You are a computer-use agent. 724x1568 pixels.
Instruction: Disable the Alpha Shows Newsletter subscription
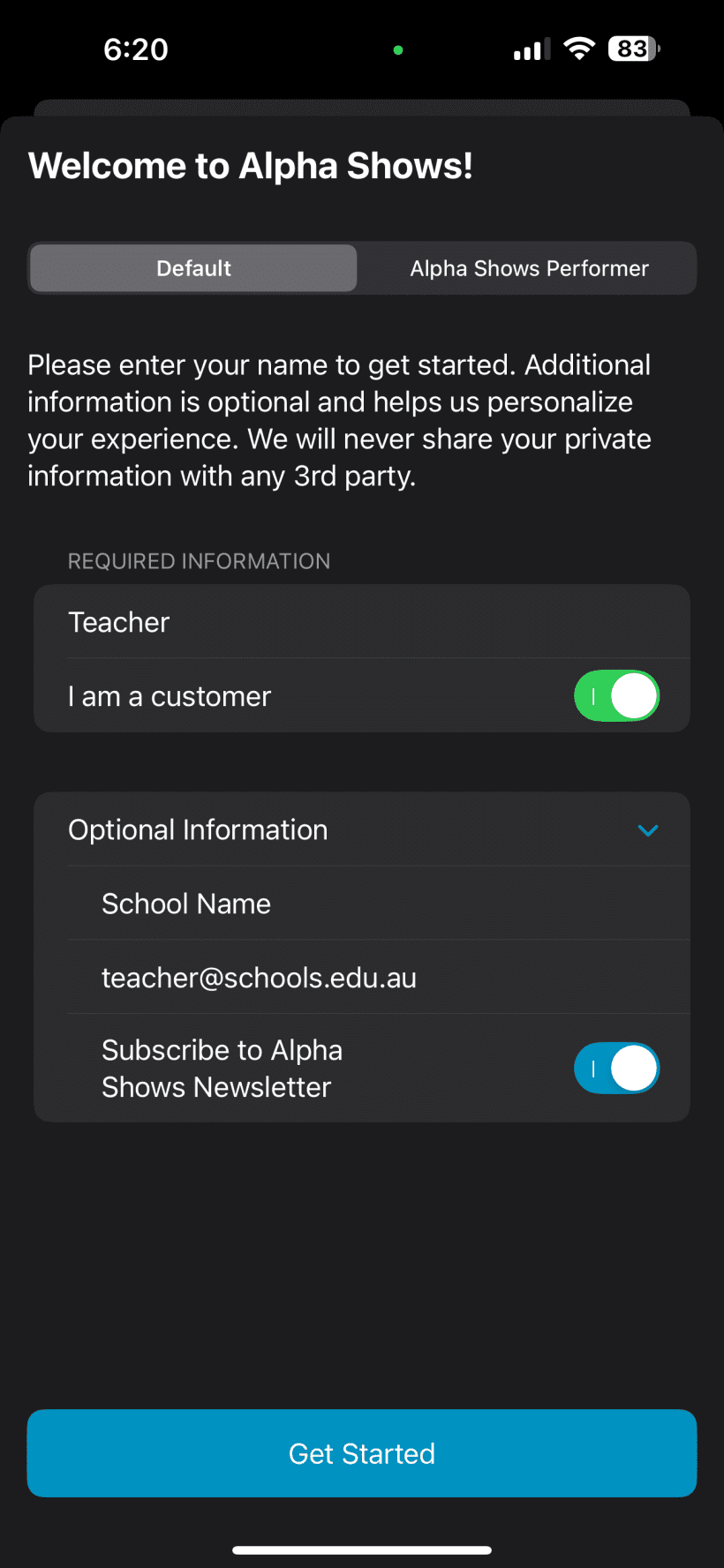click(x=616, y=1069)
